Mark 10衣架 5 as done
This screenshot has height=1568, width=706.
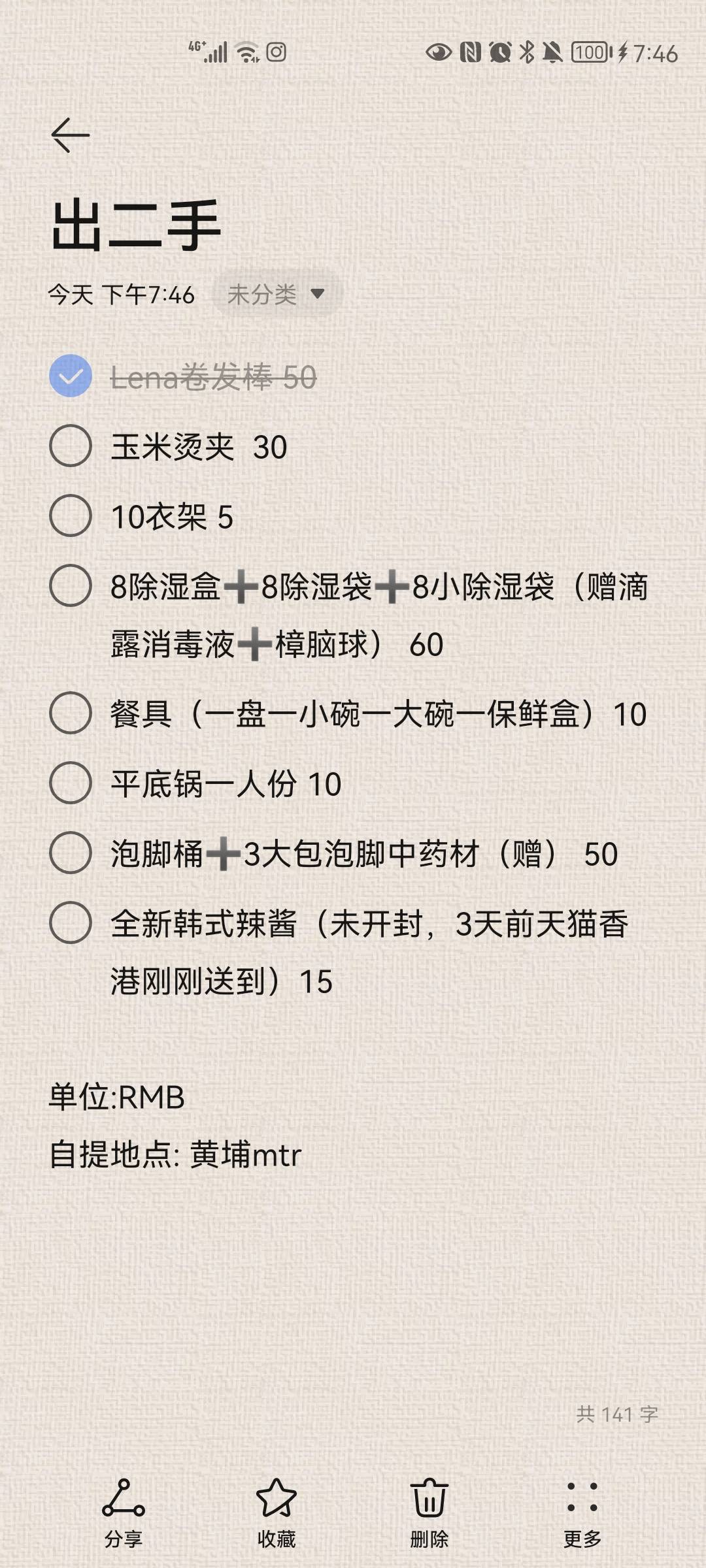tap(71, 516)
